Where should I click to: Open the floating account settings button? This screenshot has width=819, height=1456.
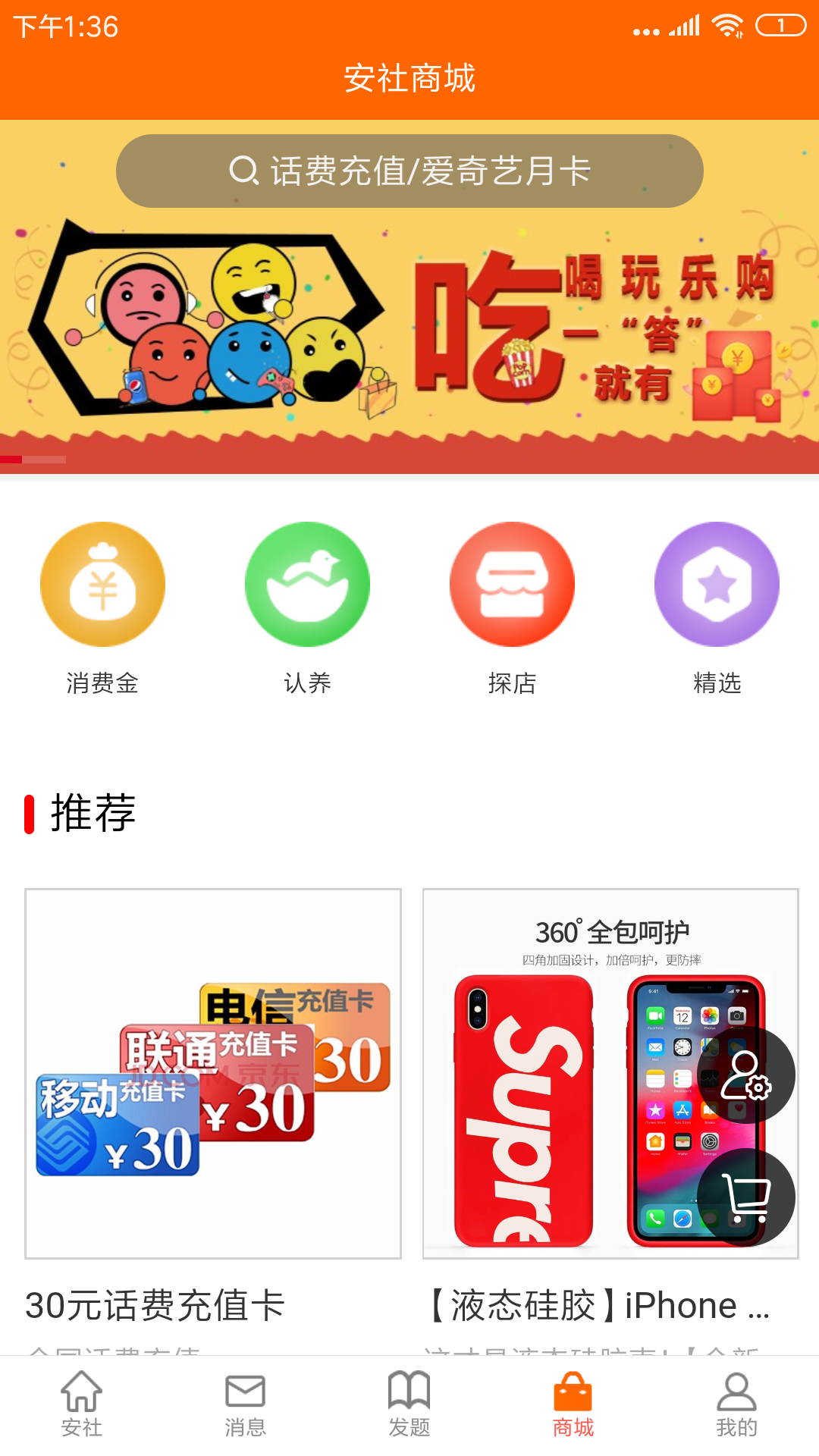[x=746, y=1075]
